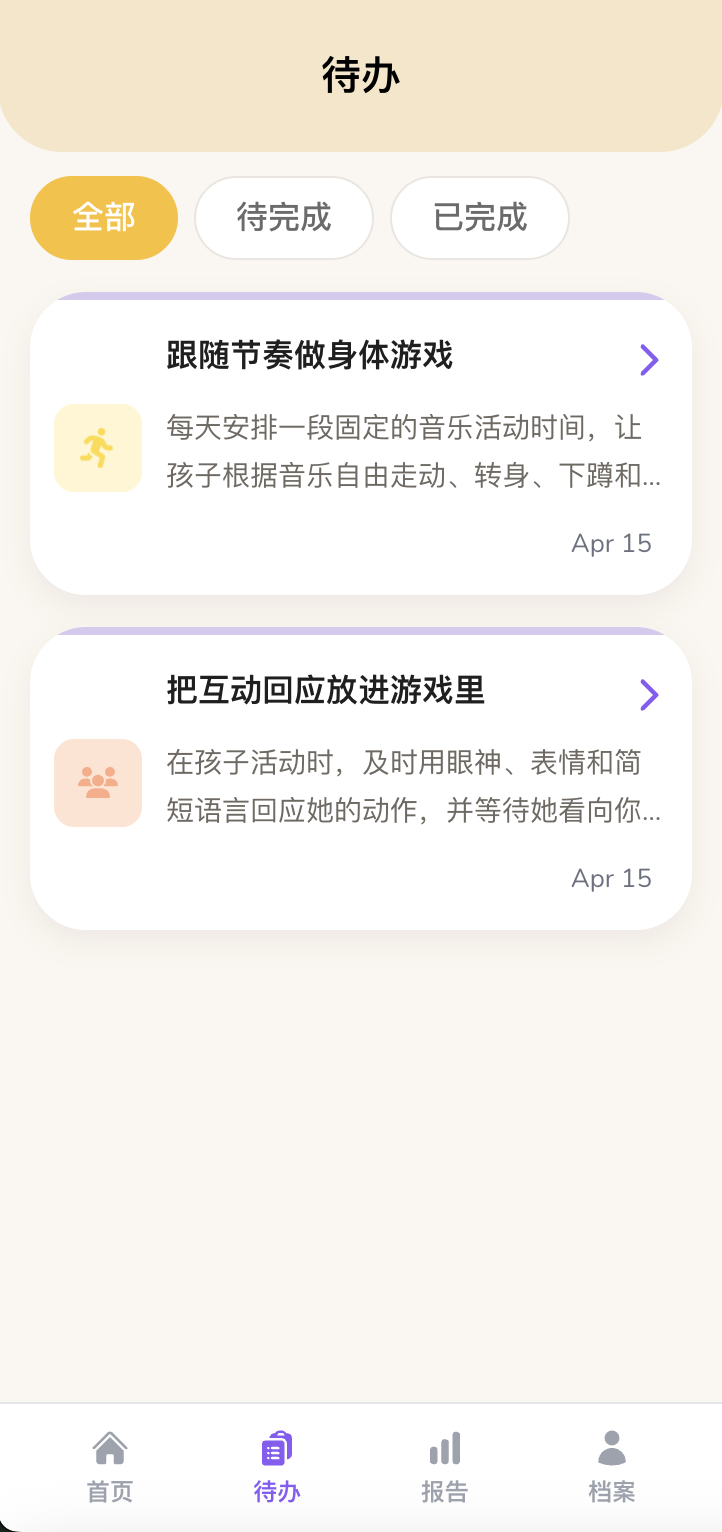
Task: Switch to the 首页 tab
Action: [109, 1463]
